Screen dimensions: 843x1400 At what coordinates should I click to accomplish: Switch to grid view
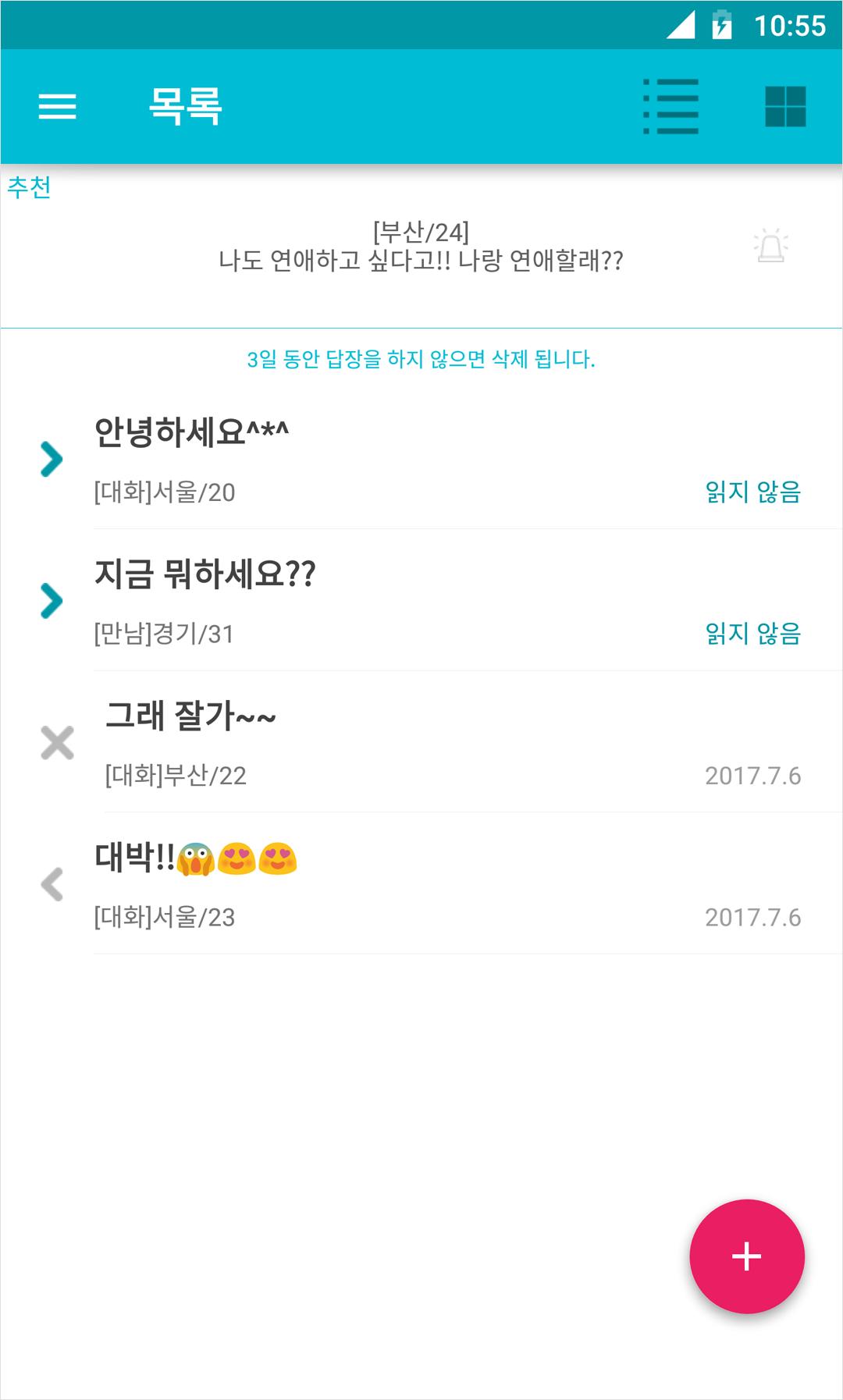[785, 106]
